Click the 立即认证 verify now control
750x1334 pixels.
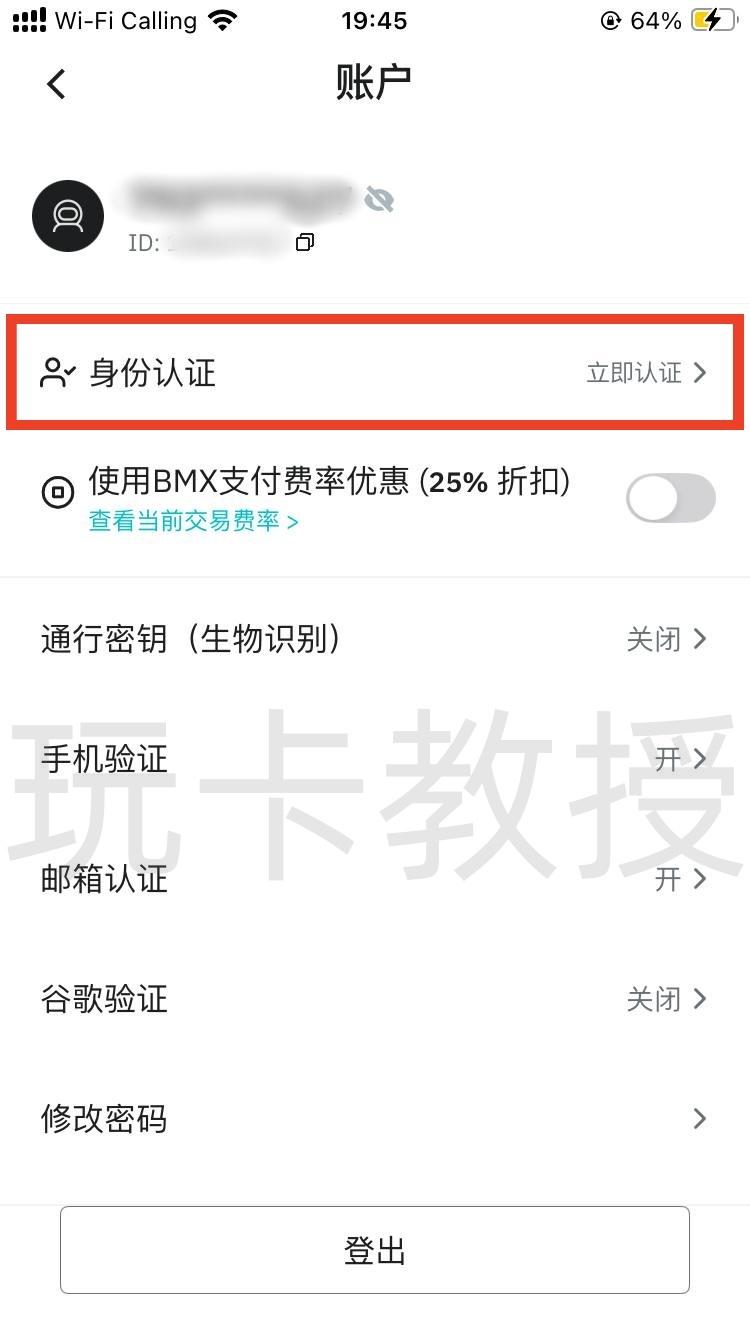coord(634,372)
